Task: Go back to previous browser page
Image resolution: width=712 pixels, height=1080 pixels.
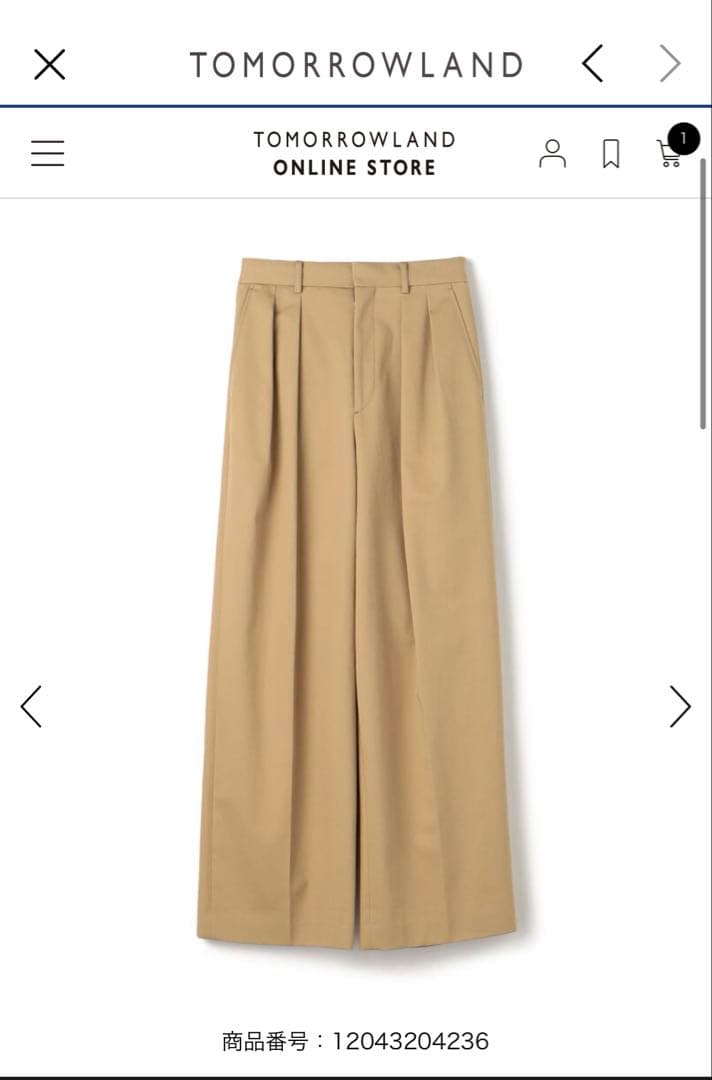Action: coord(593,65)
